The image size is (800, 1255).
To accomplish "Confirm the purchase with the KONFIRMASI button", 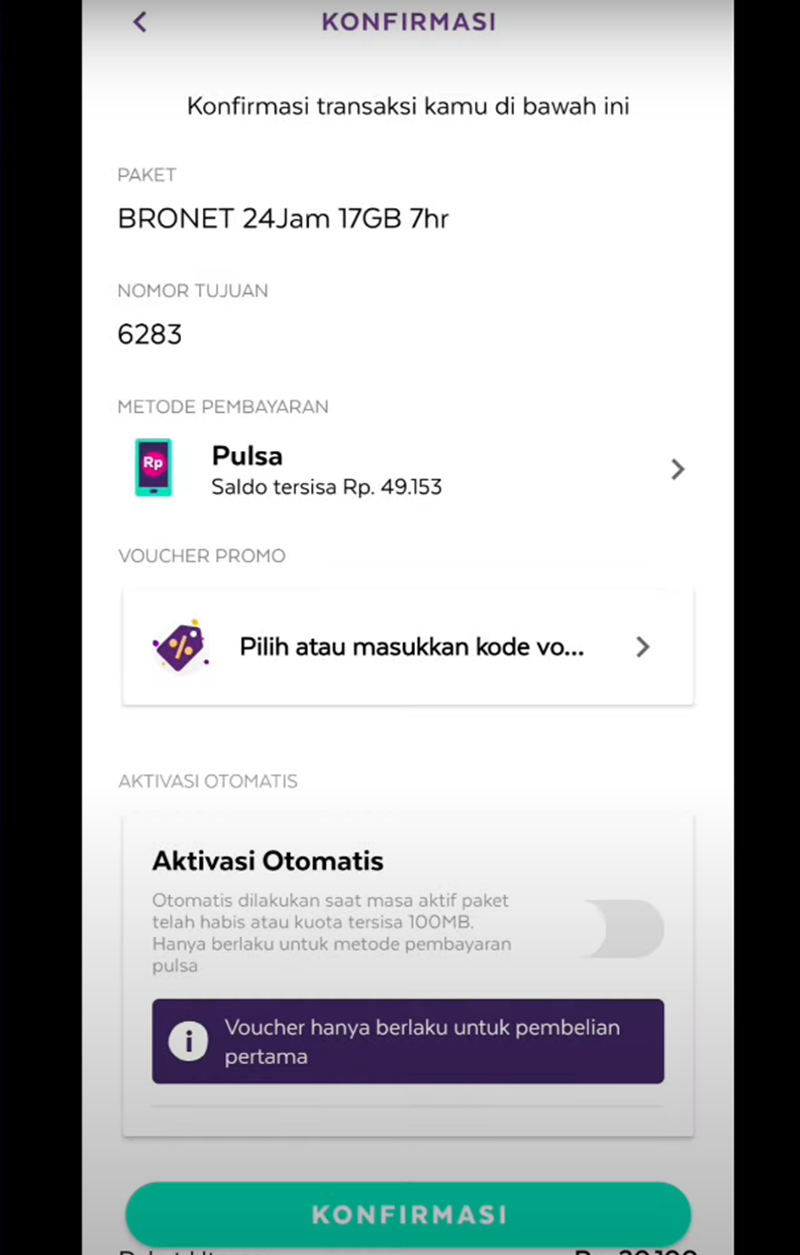I will [408, 1214].
